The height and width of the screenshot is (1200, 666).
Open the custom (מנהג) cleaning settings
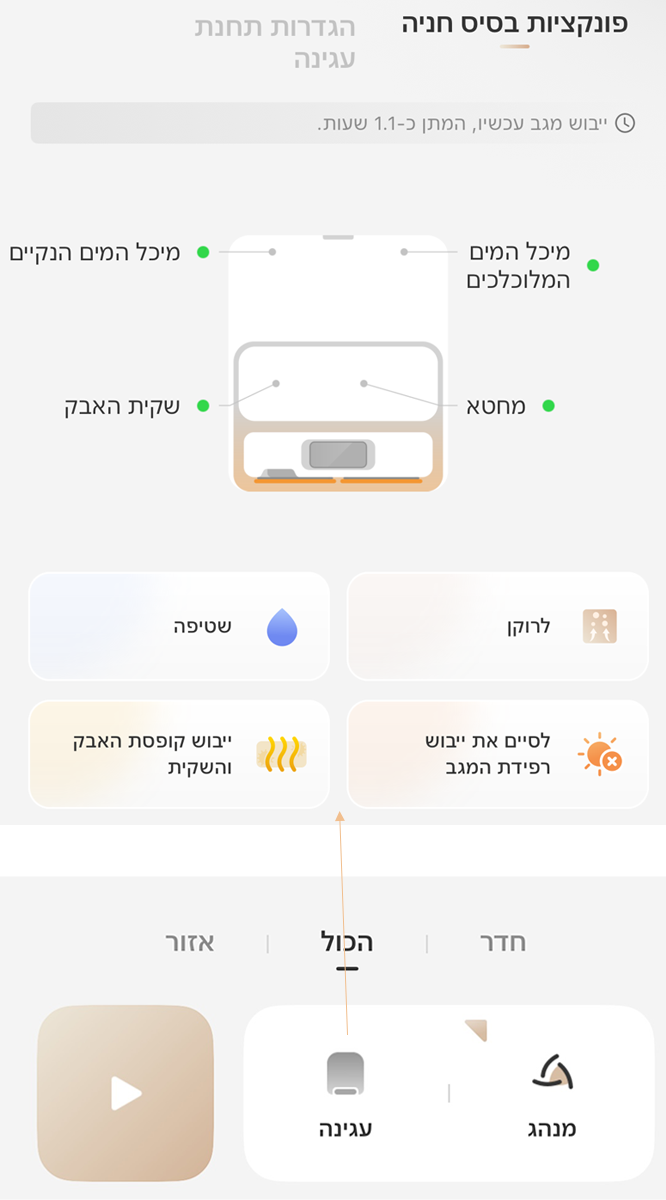click(551, 1095)
